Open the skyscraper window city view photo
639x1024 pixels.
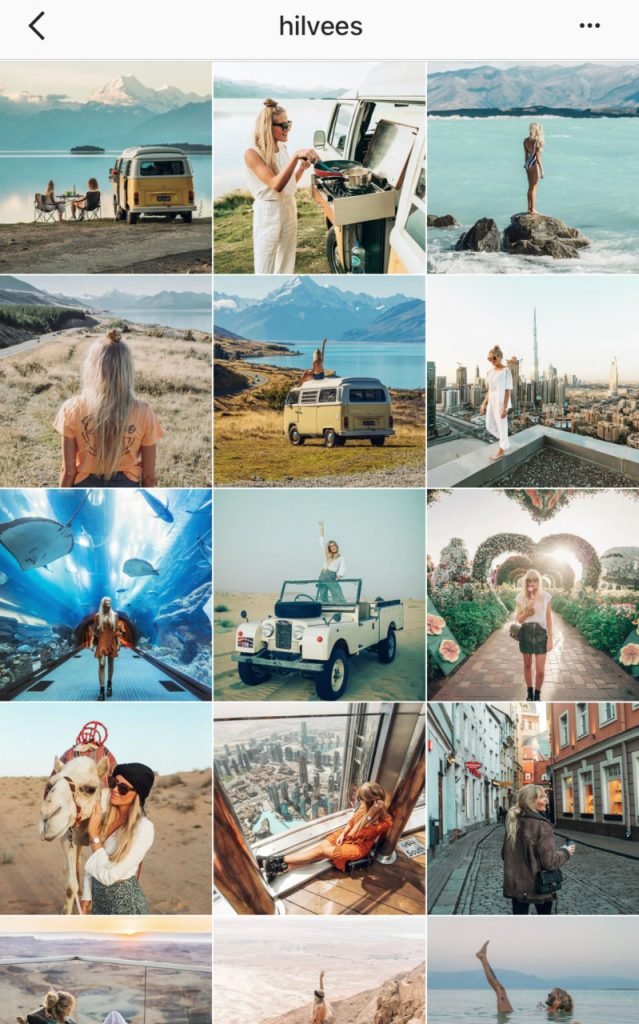319,808
